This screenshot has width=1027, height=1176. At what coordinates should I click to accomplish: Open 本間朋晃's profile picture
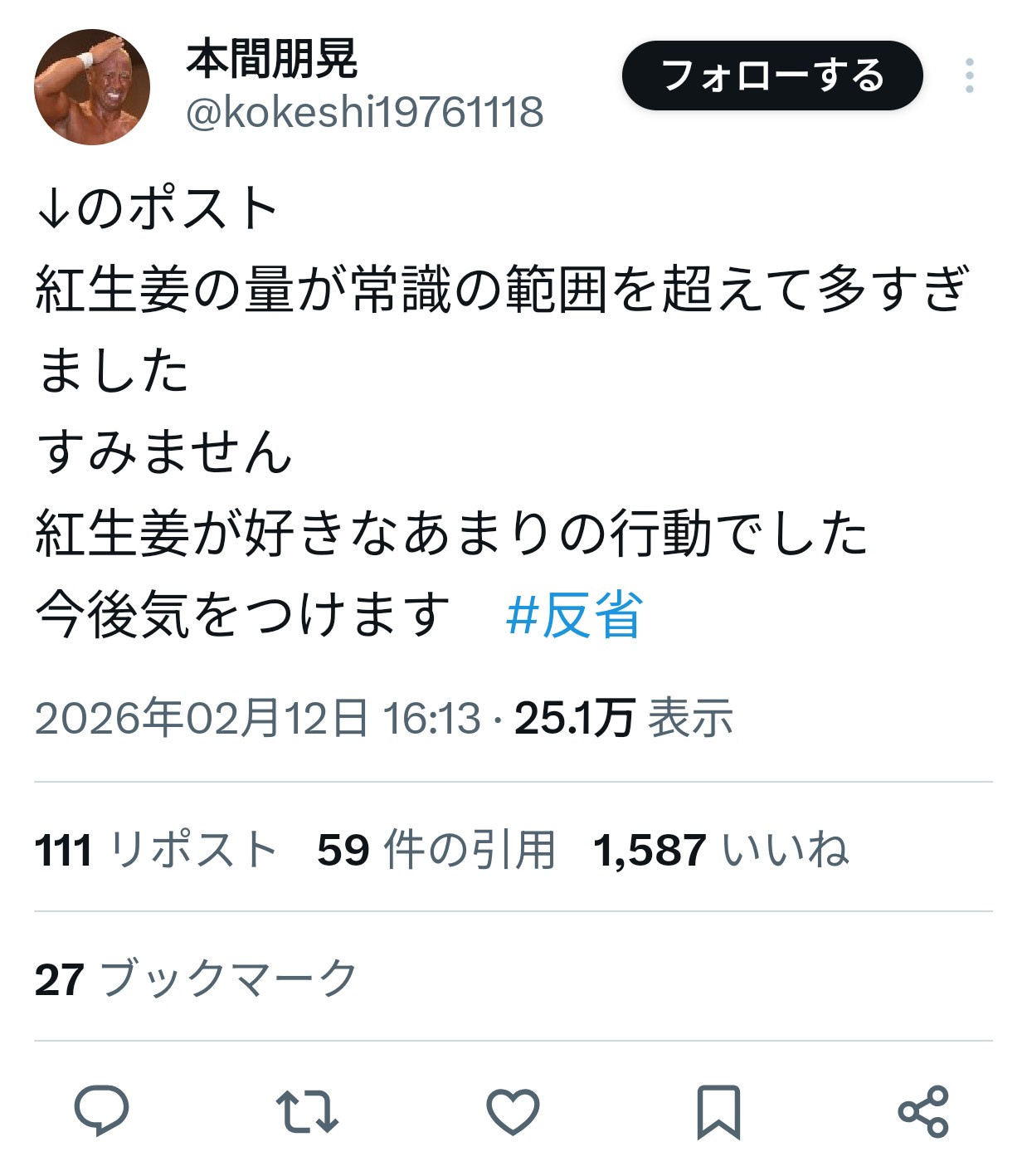pos(92,87)
